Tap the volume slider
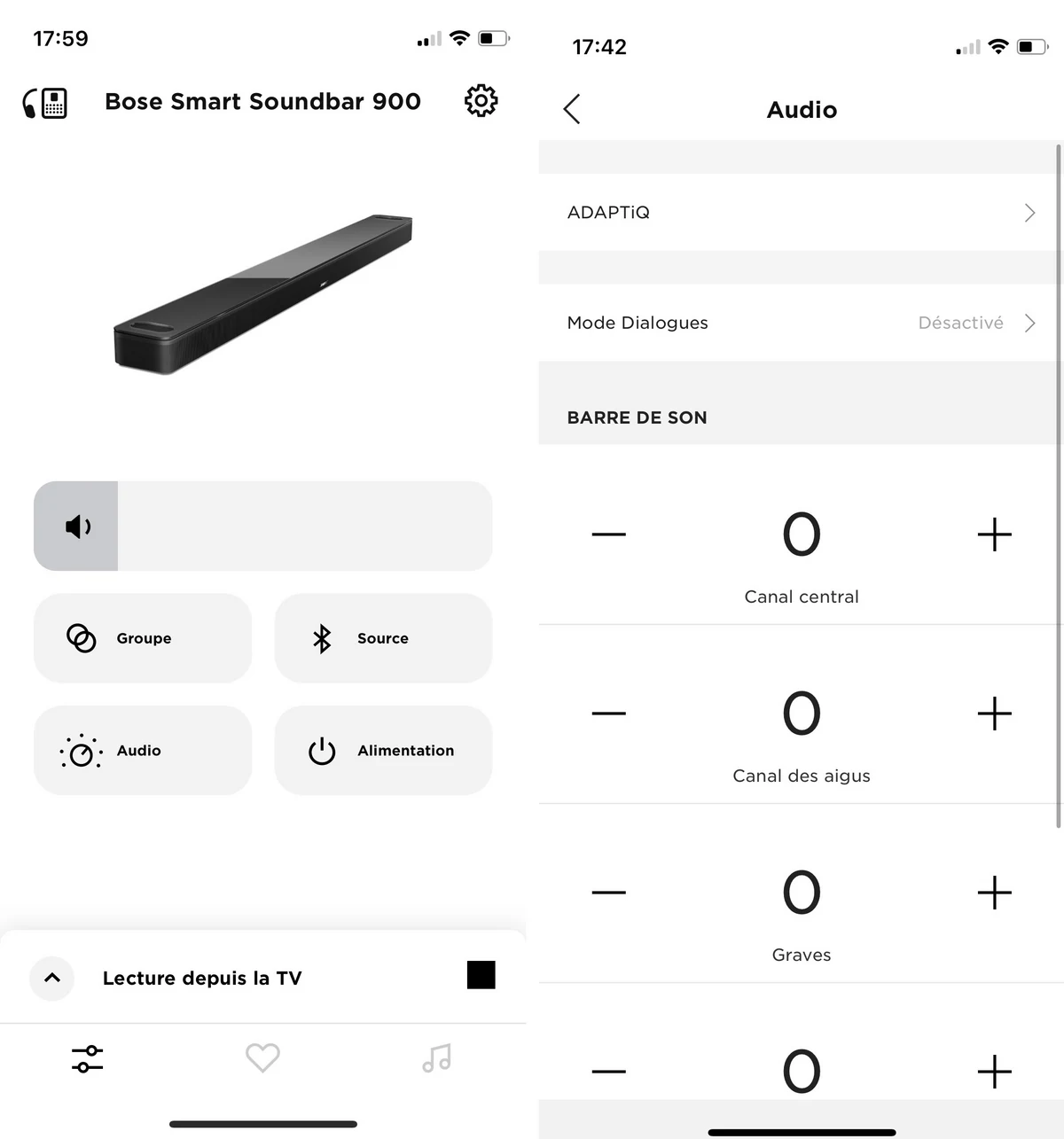 (x=262, y=527)
